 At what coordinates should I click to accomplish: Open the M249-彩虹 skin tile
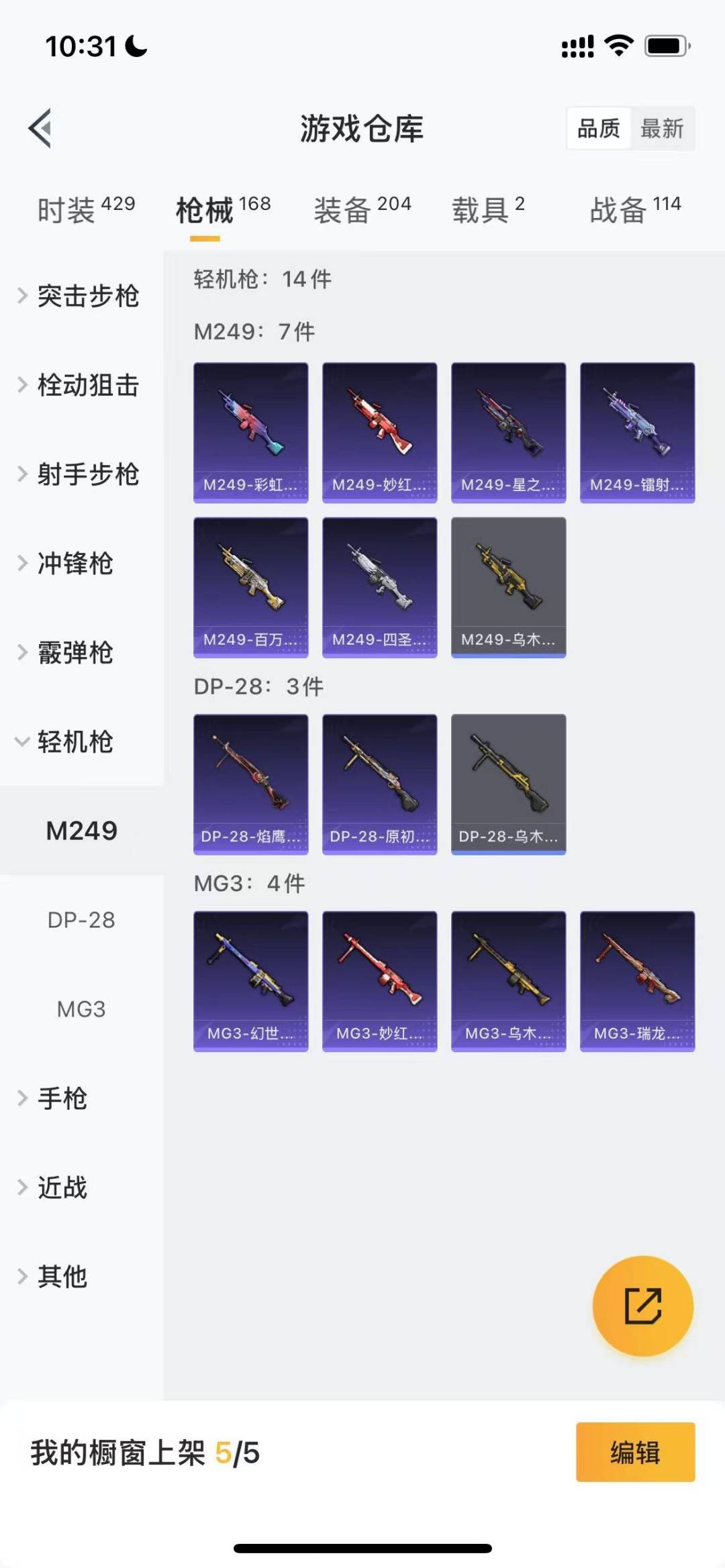click(251, 433)
